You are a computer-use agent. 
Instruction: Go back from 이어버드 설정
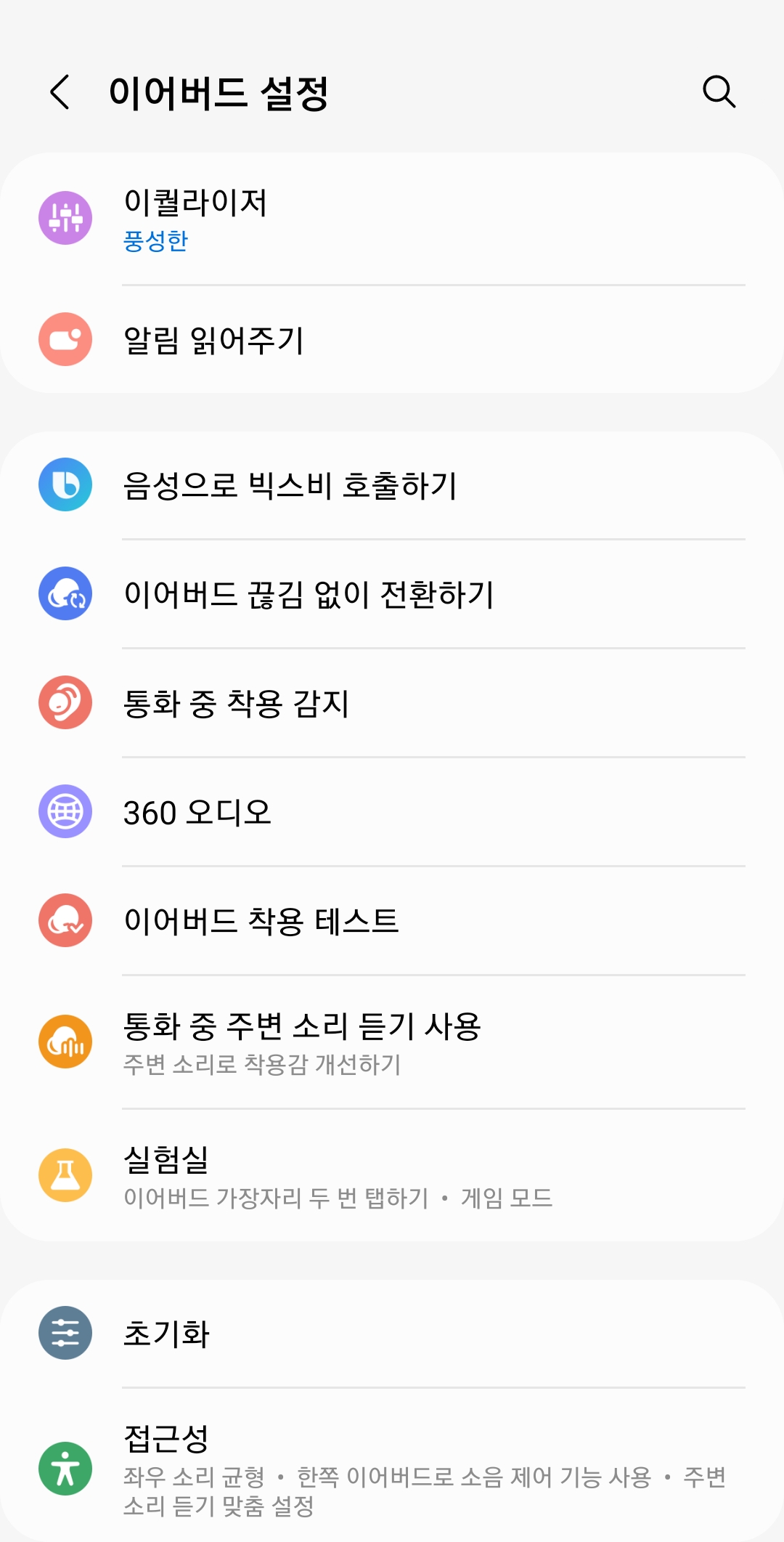point(60,92)
